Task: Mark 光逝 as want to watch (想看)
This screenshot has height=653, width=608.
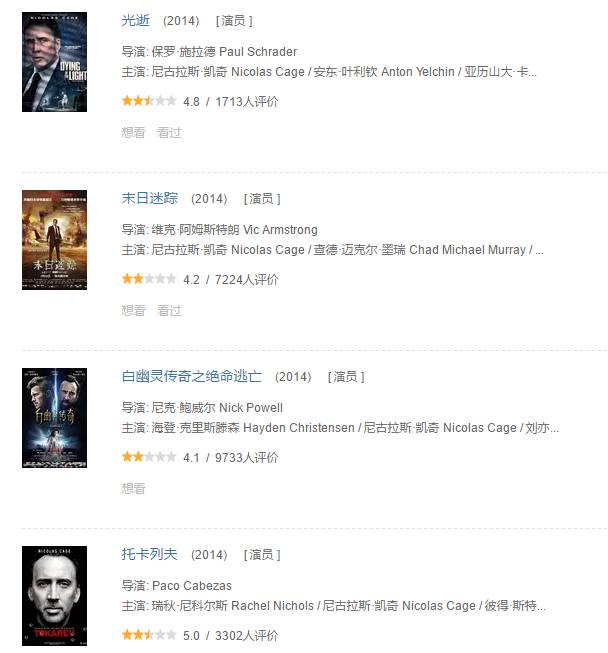Action: click(133, 132)
